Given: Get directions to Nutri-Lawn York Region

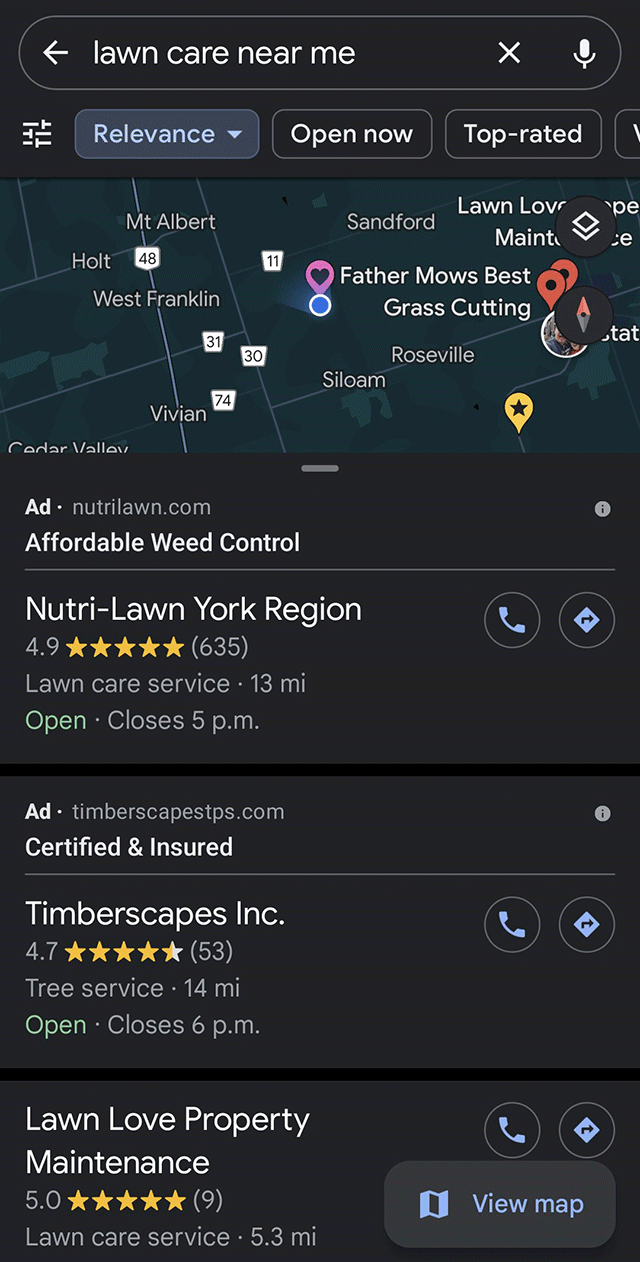Looking at the screenshot, I should (x=586, y=621).
